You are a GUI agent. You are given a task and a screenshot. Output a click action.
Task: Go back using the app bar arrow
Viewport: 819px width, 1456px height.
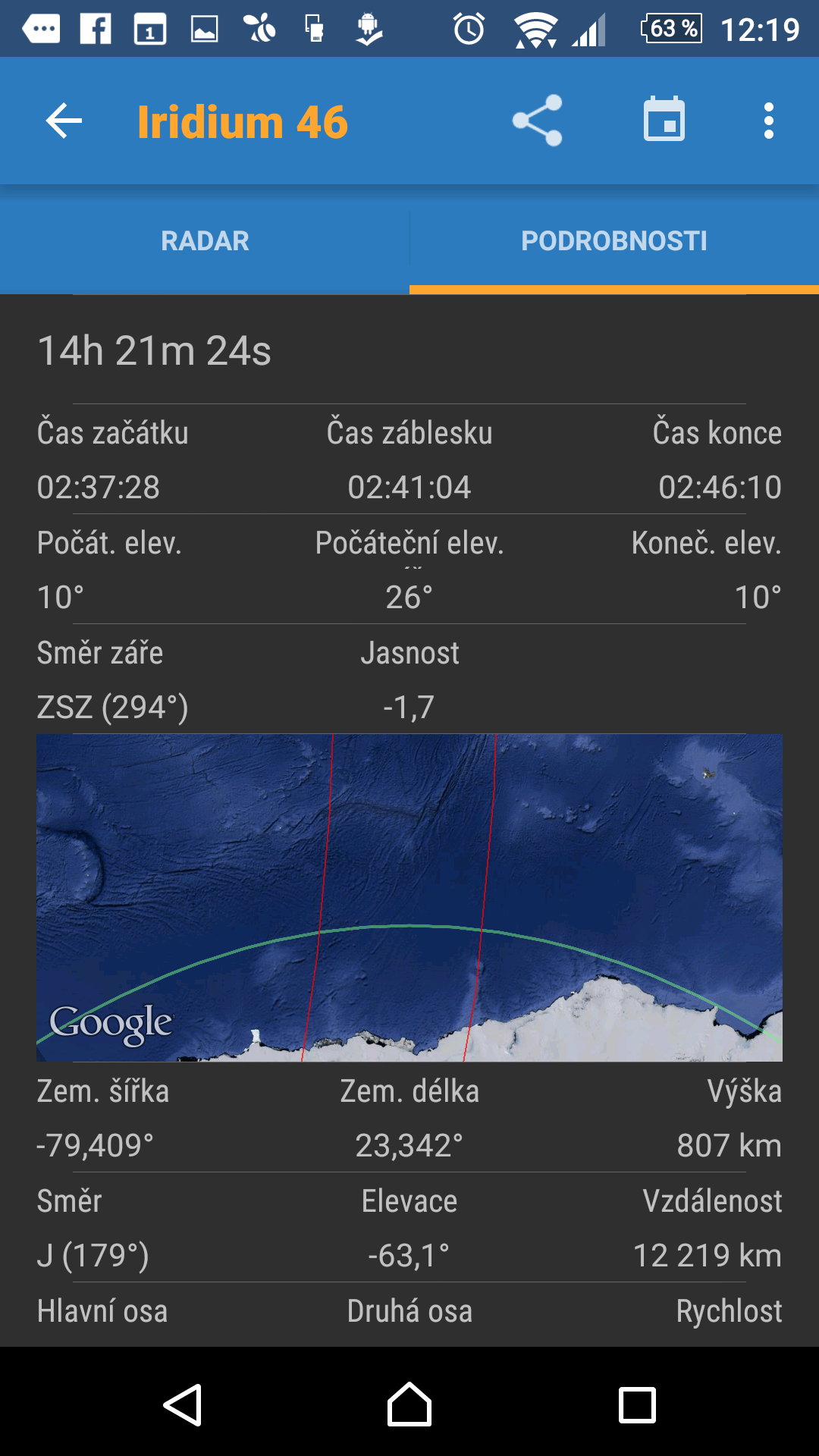click(x=64, y=121)
